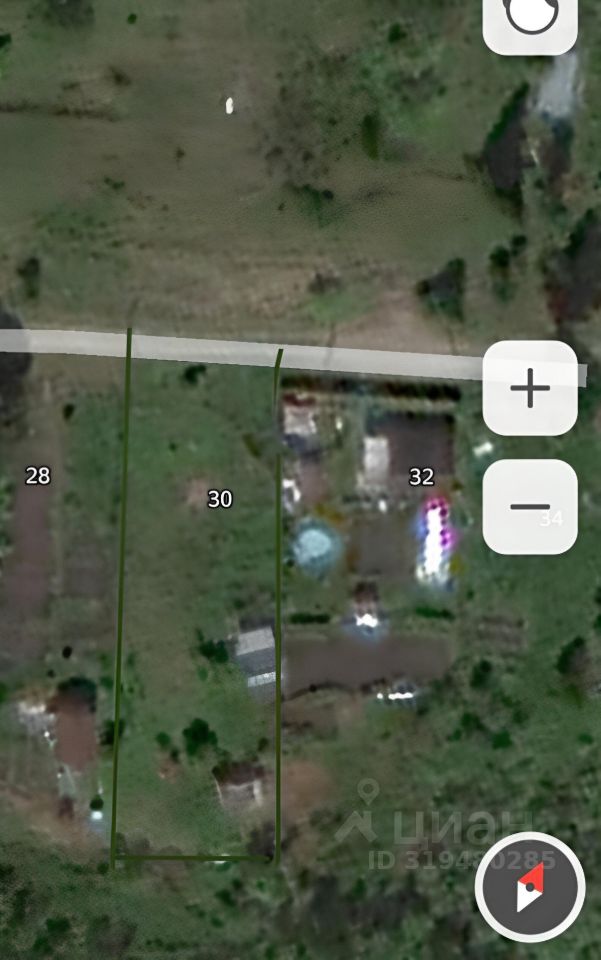Zoom in on the map
The image size is (601, 960).
coord(530,388)
